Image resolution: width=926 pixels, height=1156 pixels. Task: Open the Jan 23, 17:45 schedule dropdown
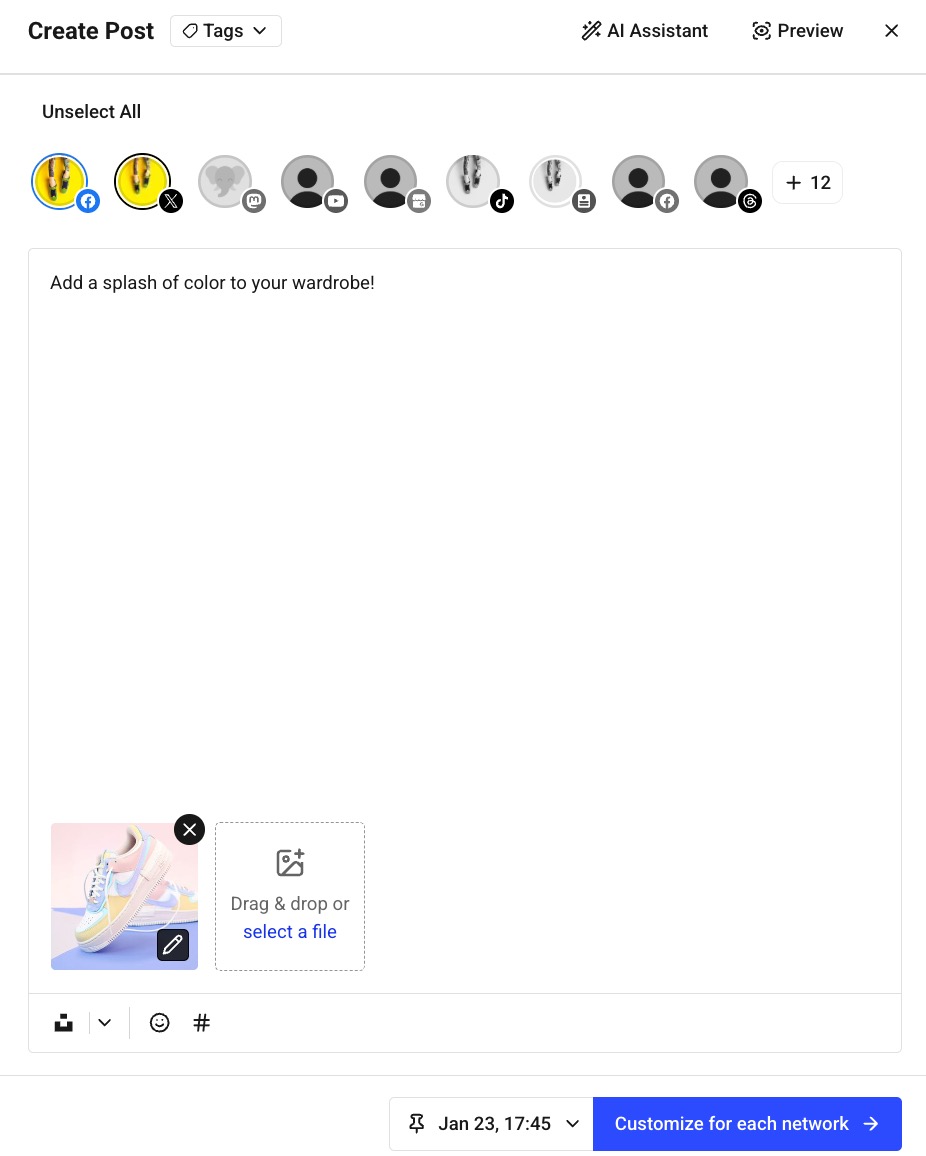pos(491,1124)
